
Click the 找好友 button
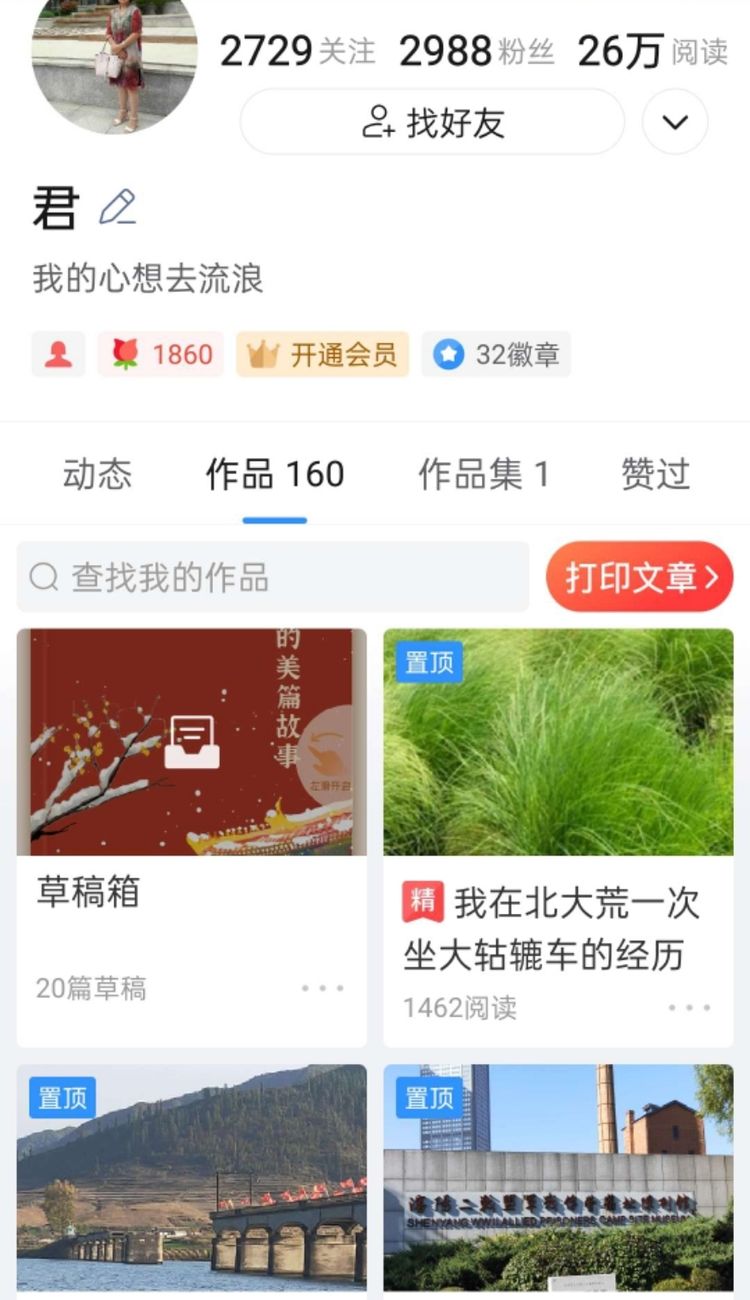tap(432, 121)
